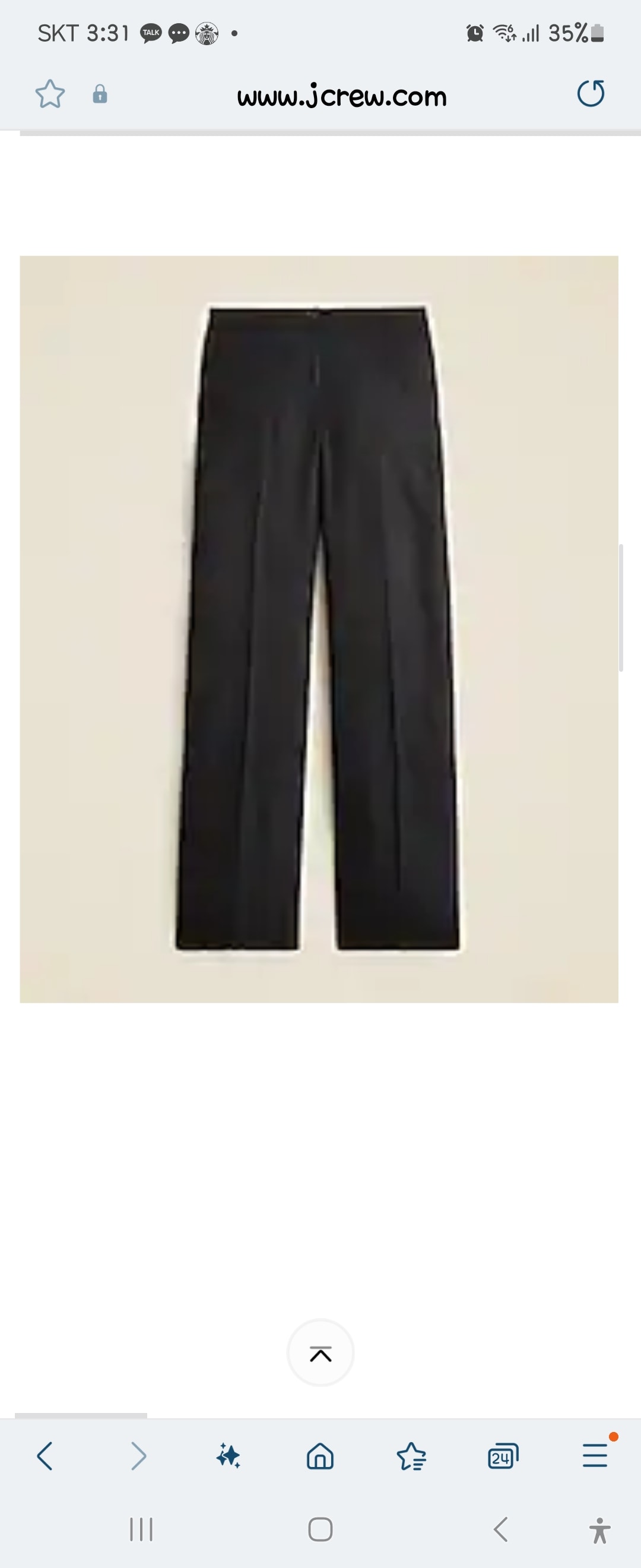View the 24 open browser tabs
Screen dimensions: 641x1568
pyautogui.click(x=503, y=1456)
